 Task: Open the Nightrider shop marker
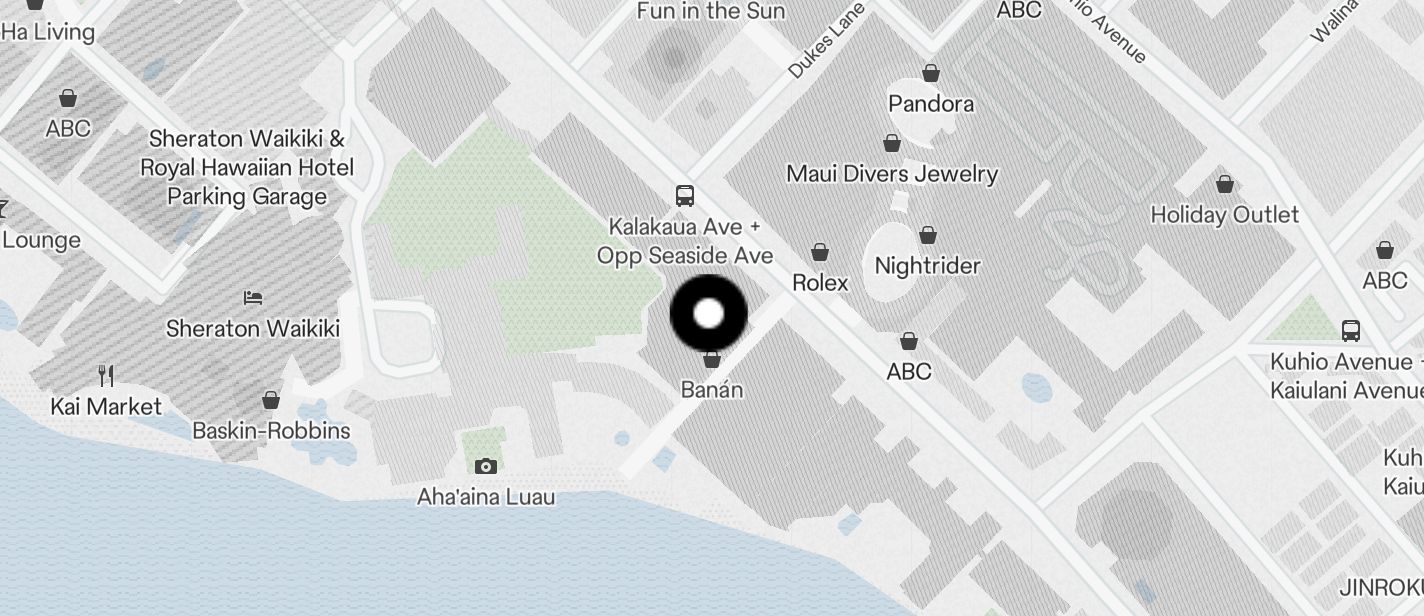tap(928, 236)
